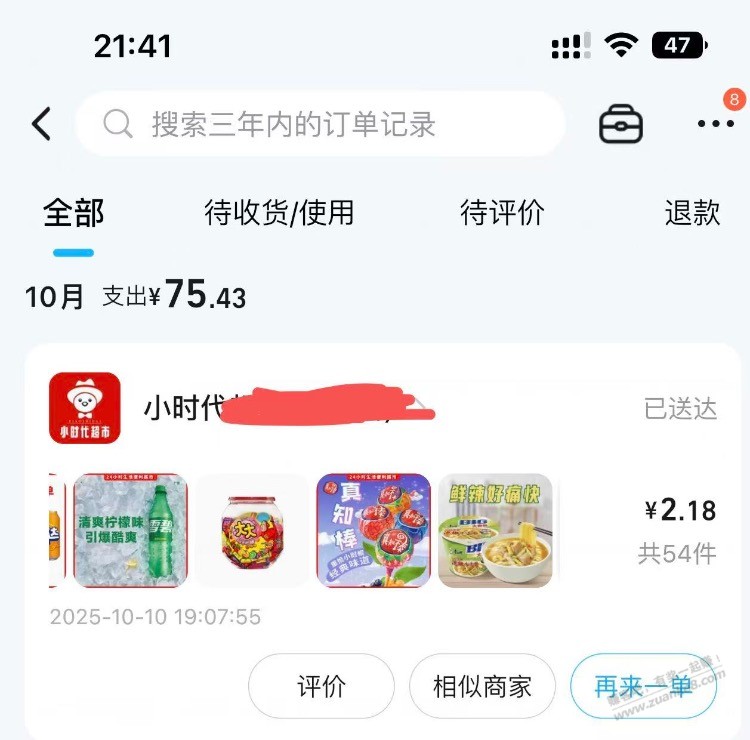Open the 真知棒 lollipop product image
The height and width of the screenshot is (740, 750).
[x=374, y=530]
